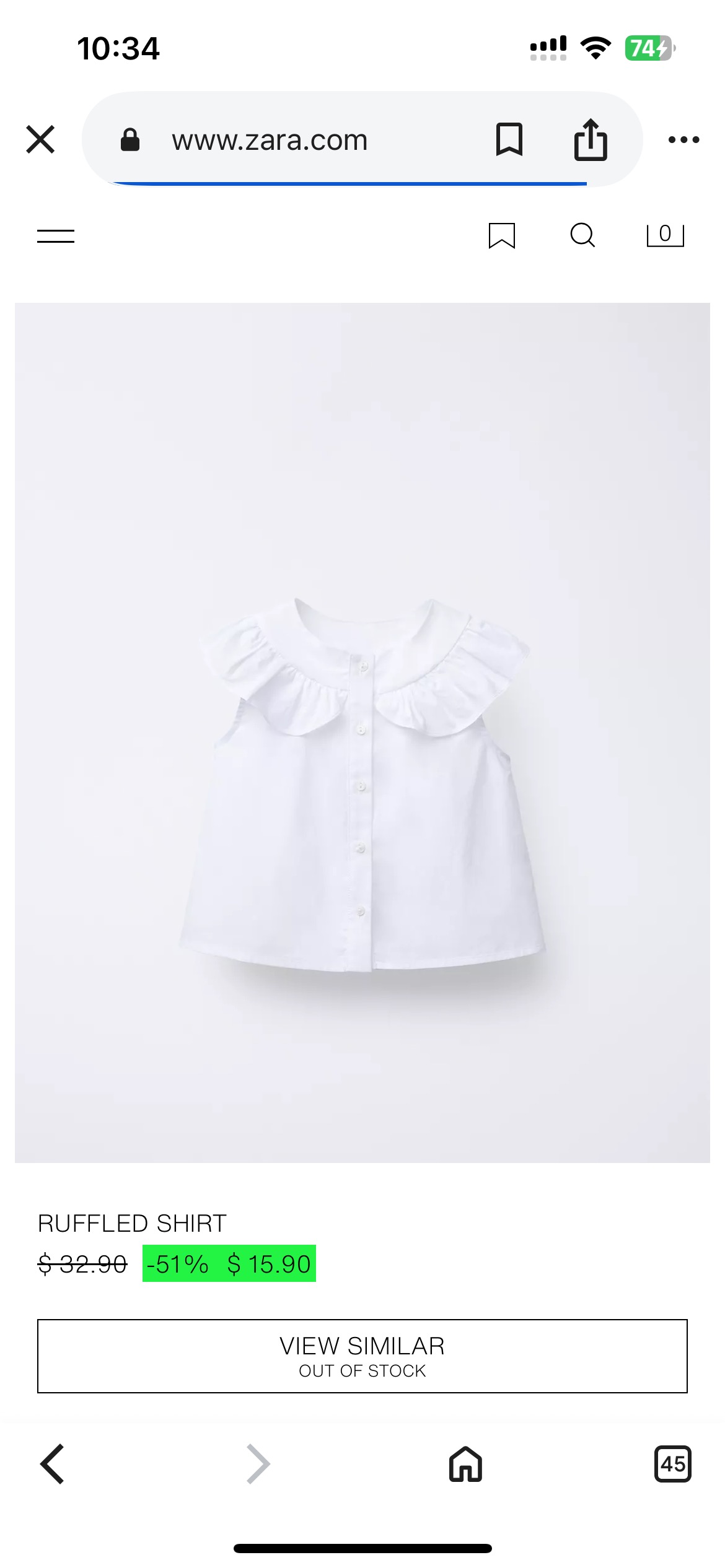Tap the www.zara.com address bar
725x1568 pixels.
(x=270, y=141)
